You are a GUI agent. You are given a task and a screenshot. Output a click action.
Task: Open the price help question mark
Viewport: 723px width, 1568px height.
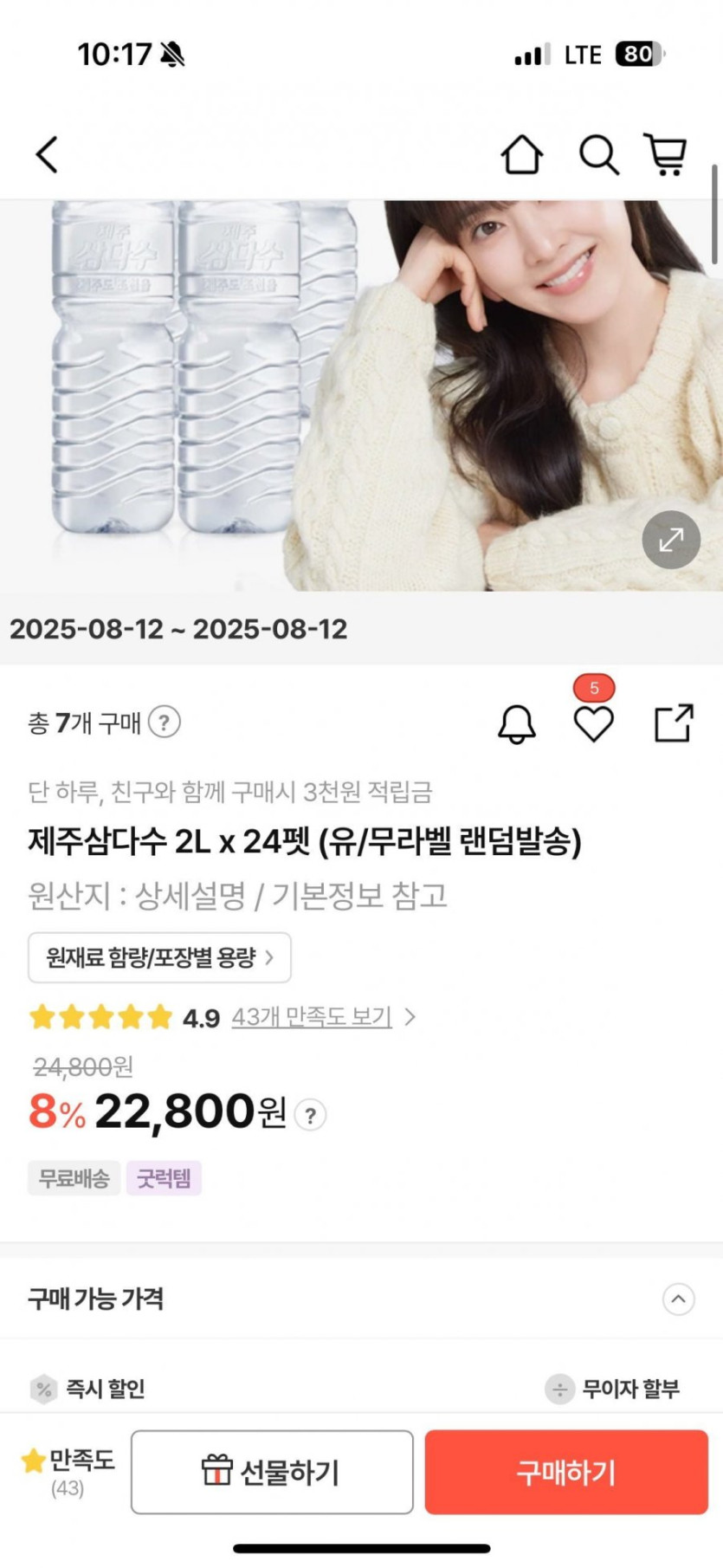pyautogui.click(x=311, y=1114)
